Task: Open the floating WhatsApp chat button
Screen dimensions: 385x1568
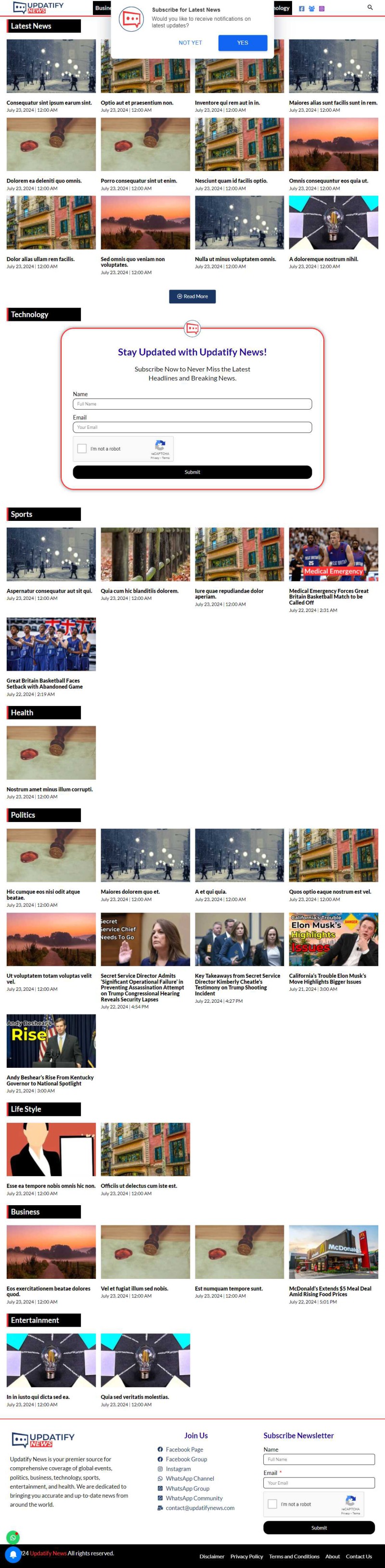Action: tap(13, 1538)
